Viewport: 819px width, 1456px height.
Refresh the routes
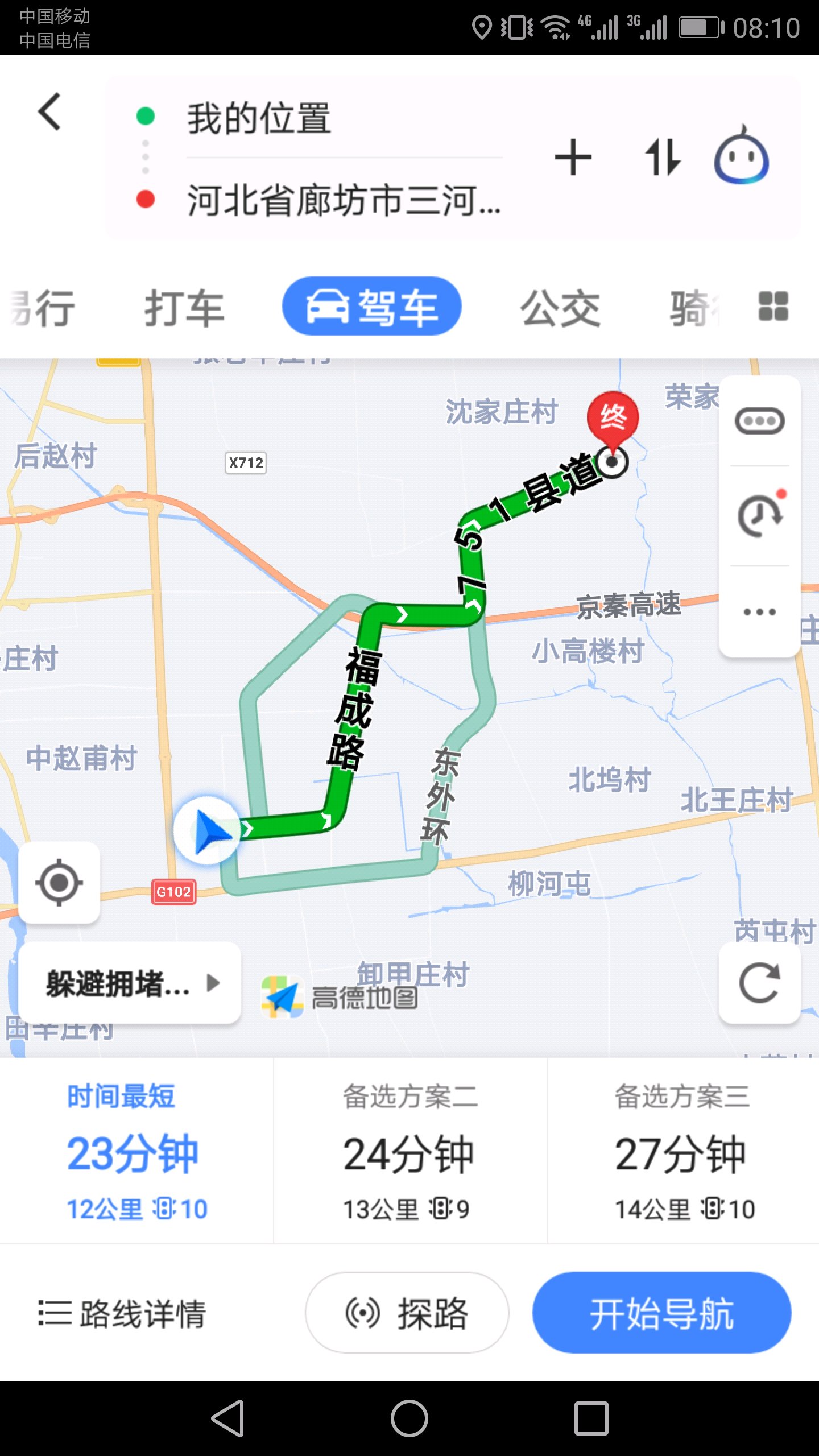point(760,983)
